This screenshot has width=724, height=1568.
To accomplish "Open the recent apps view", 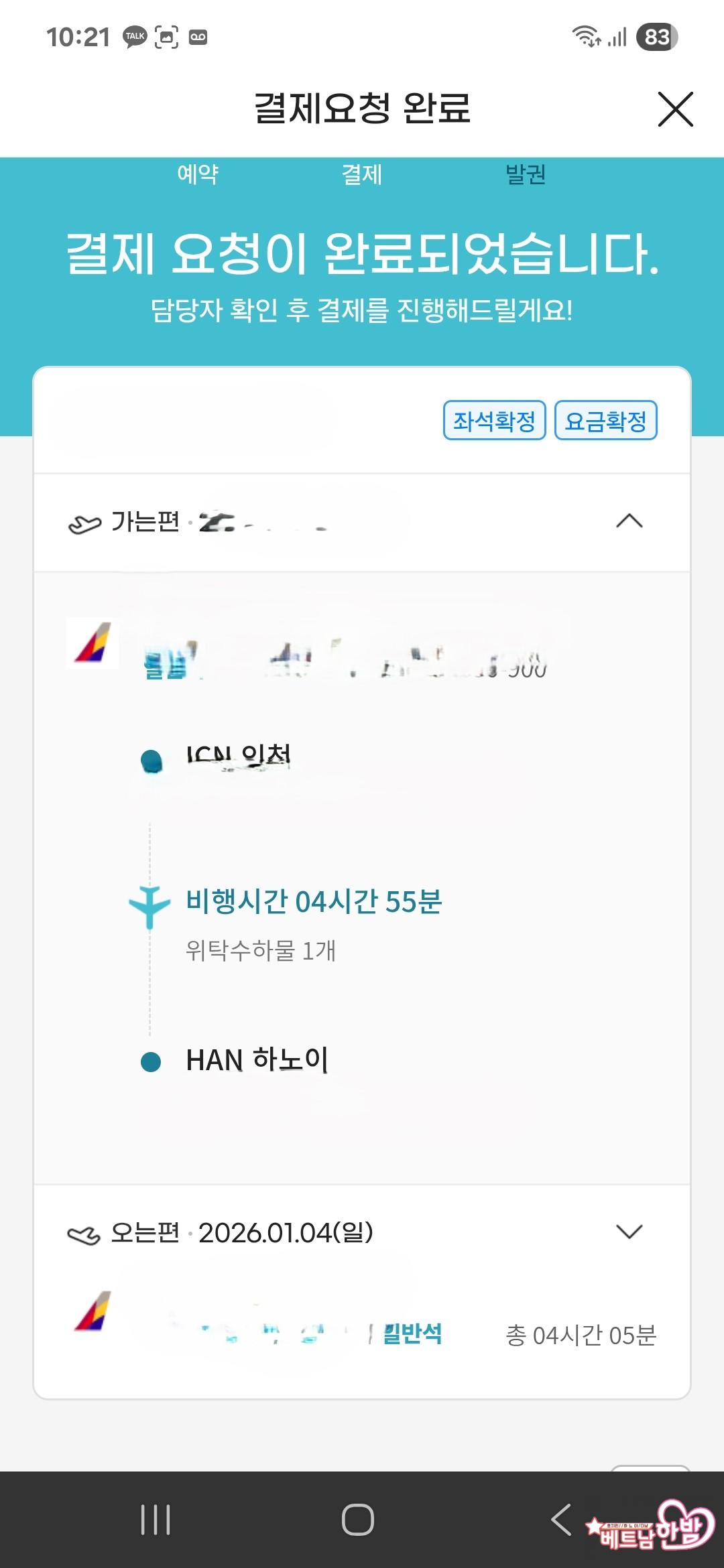I will (156, 1519).
